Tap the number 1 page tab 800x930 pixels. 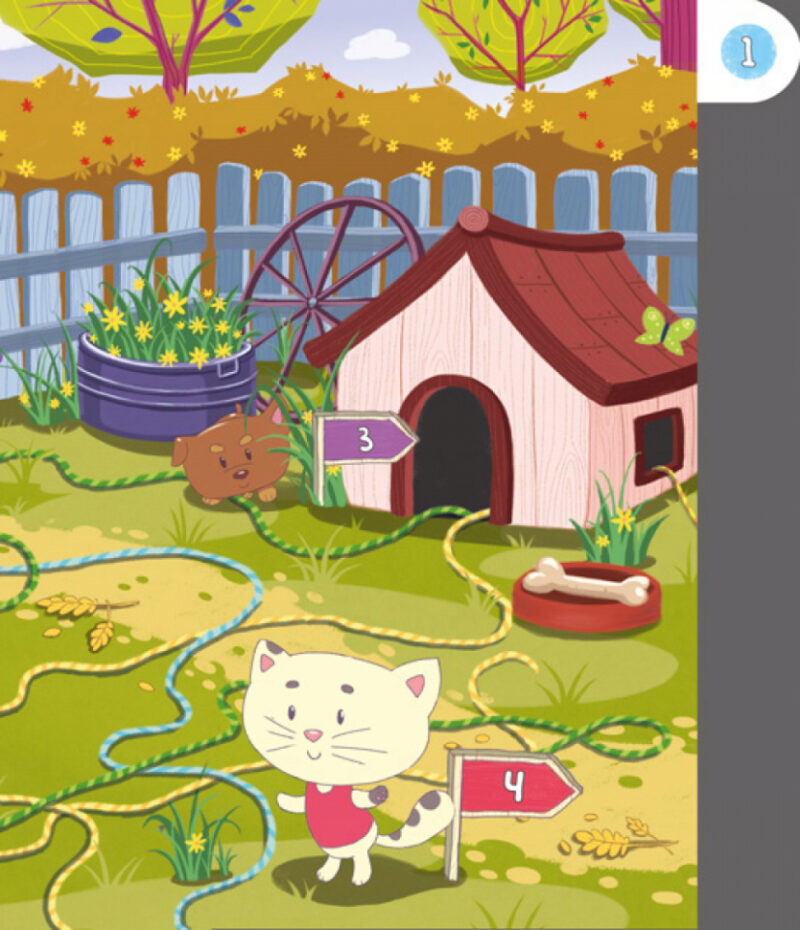(x=747, y=50)
